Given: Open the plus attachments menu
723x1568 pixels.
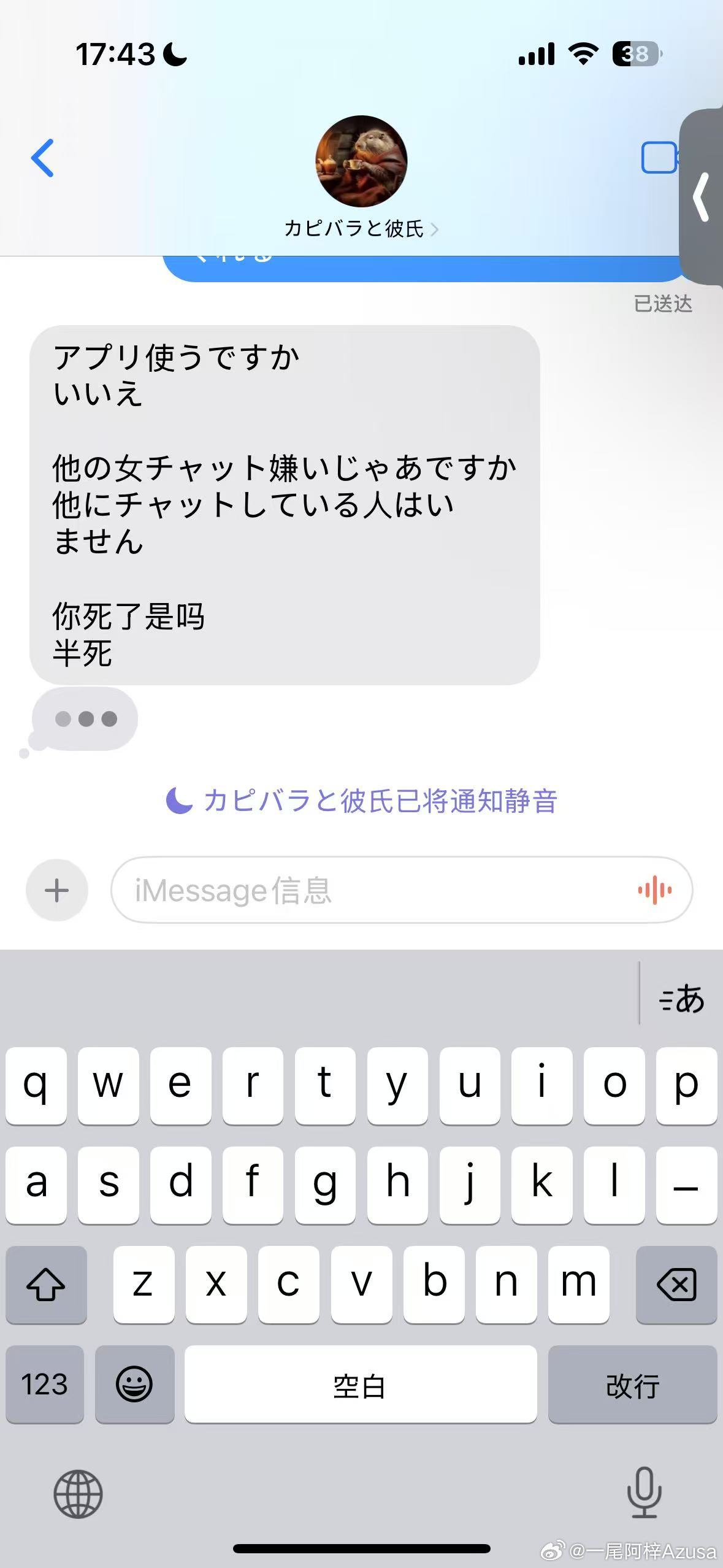Looking at the screenshot, I should [x=57, y=890].
